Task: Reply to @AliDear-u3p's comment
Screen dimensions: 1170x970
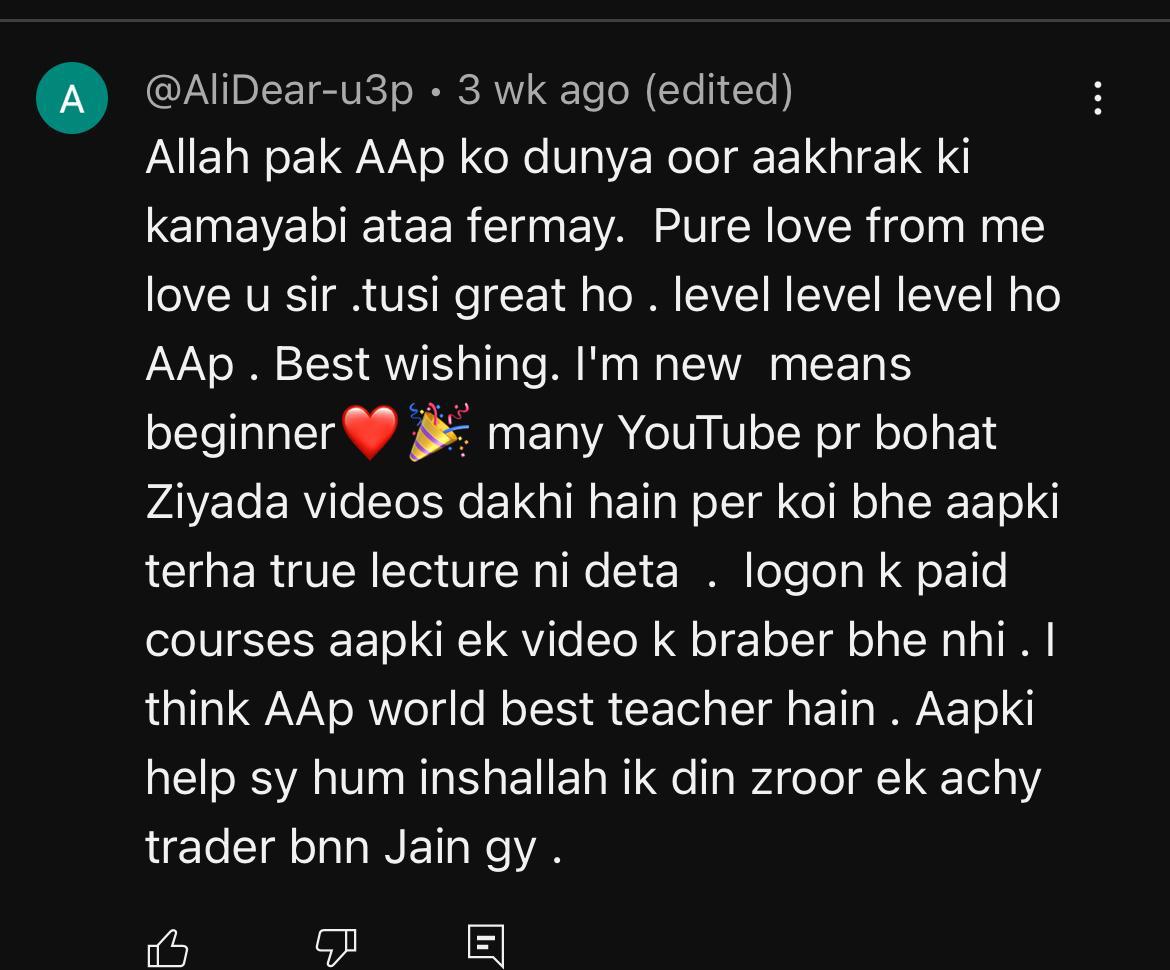Action: click(486, 945)
